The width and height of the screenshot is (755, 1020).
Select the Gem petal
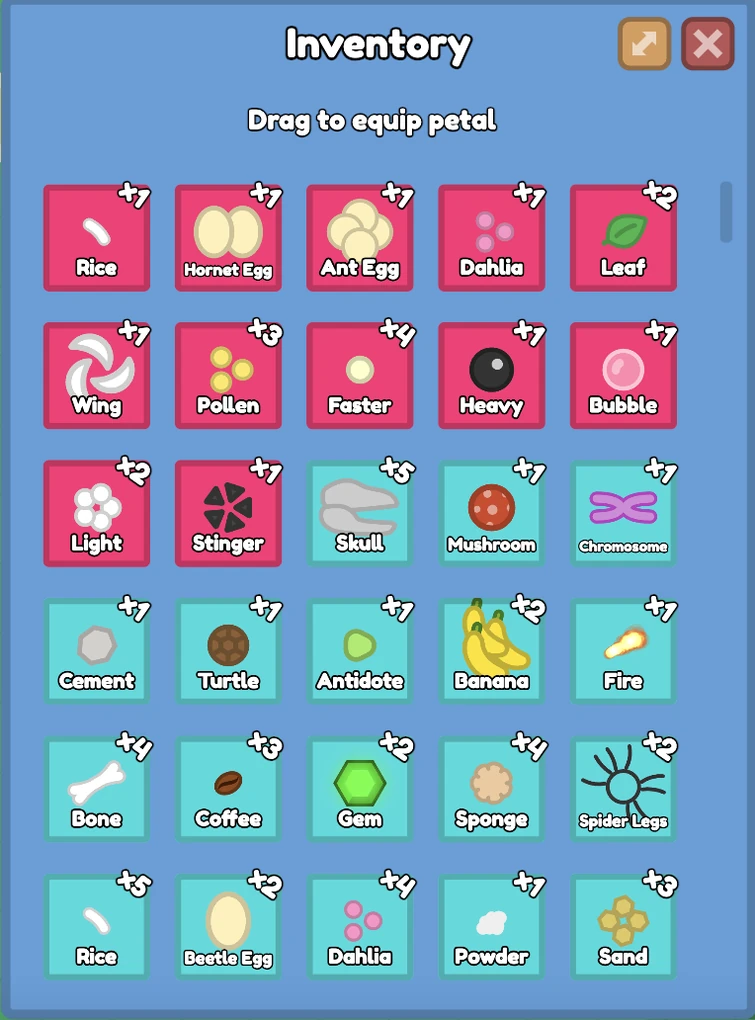pyautogui.click(x=360, y=788)
